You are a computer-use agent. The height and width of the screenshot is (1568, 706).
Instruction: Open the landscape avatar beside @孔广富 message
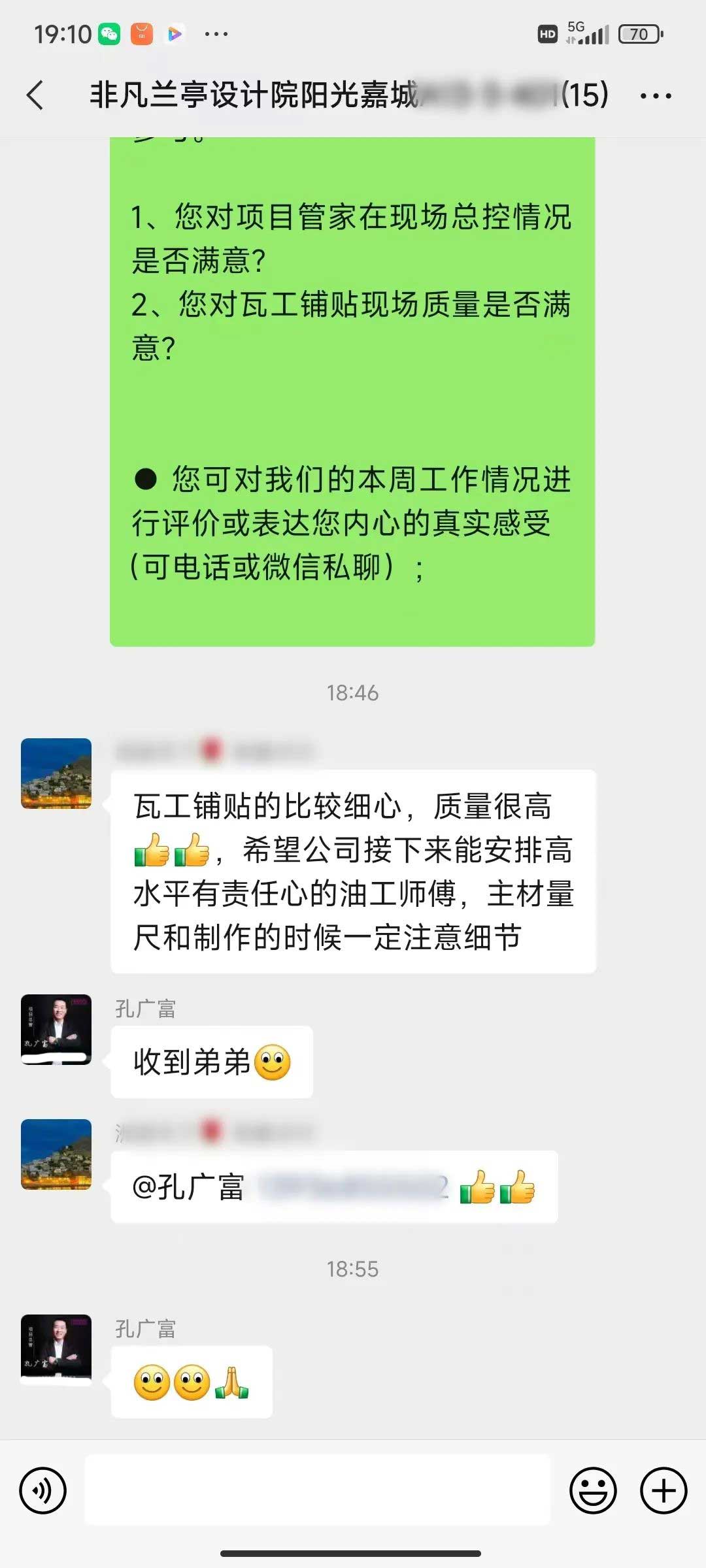56,1154
